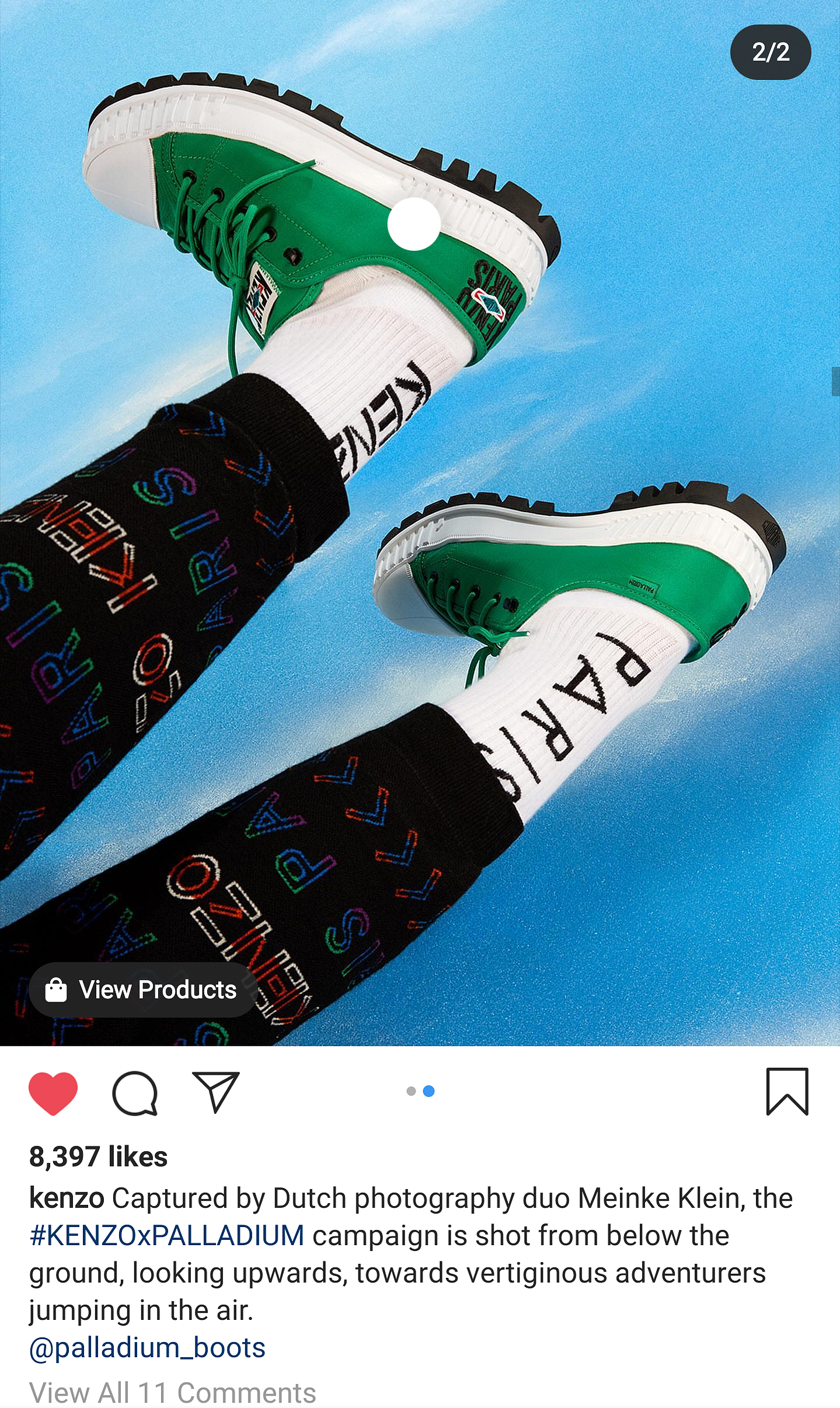Open the @palladium_boots profile mention

(x=148, y=1347)
